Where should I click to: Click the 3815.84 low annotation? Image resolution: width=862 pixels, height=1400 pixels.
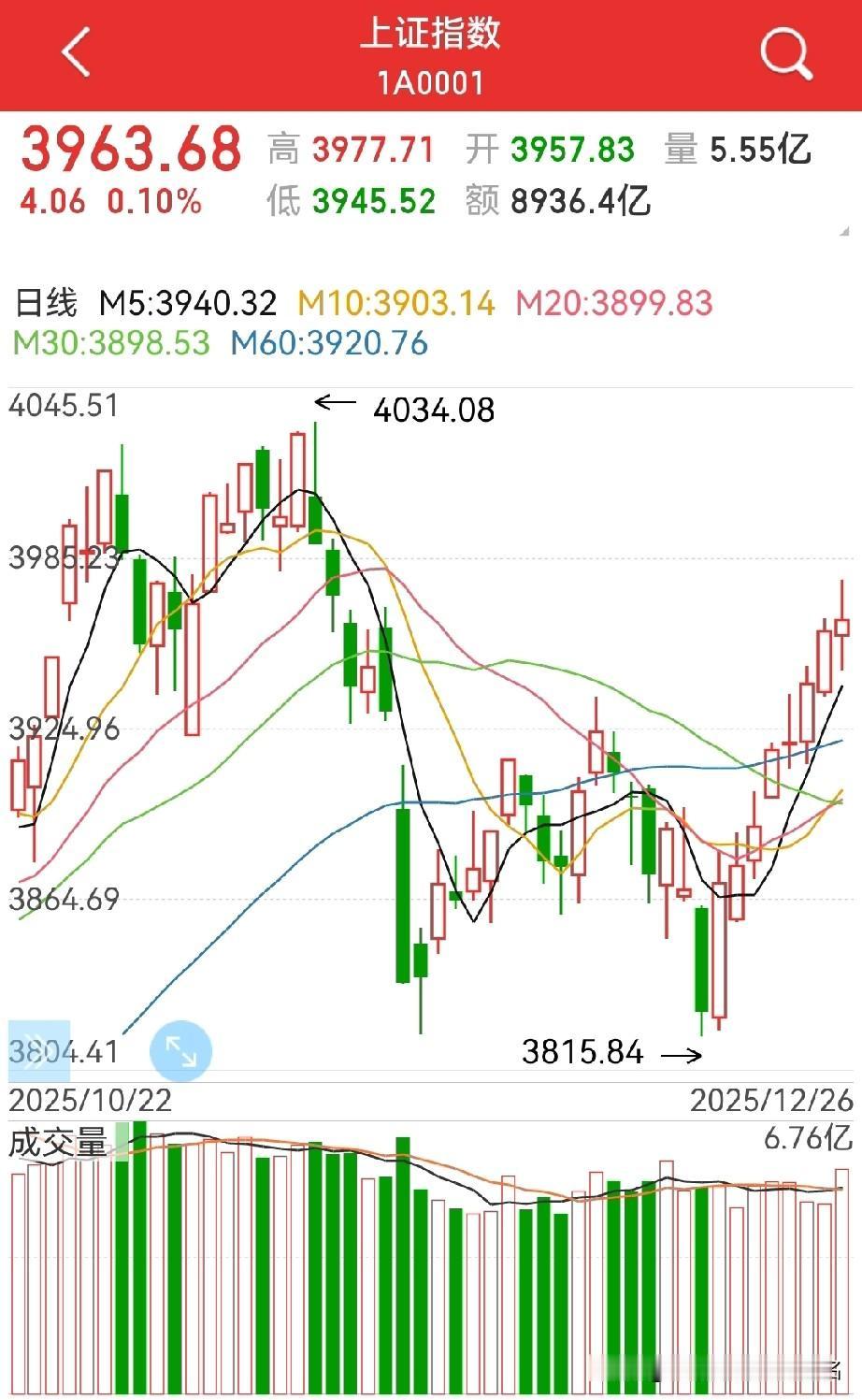pos(584,1053)
